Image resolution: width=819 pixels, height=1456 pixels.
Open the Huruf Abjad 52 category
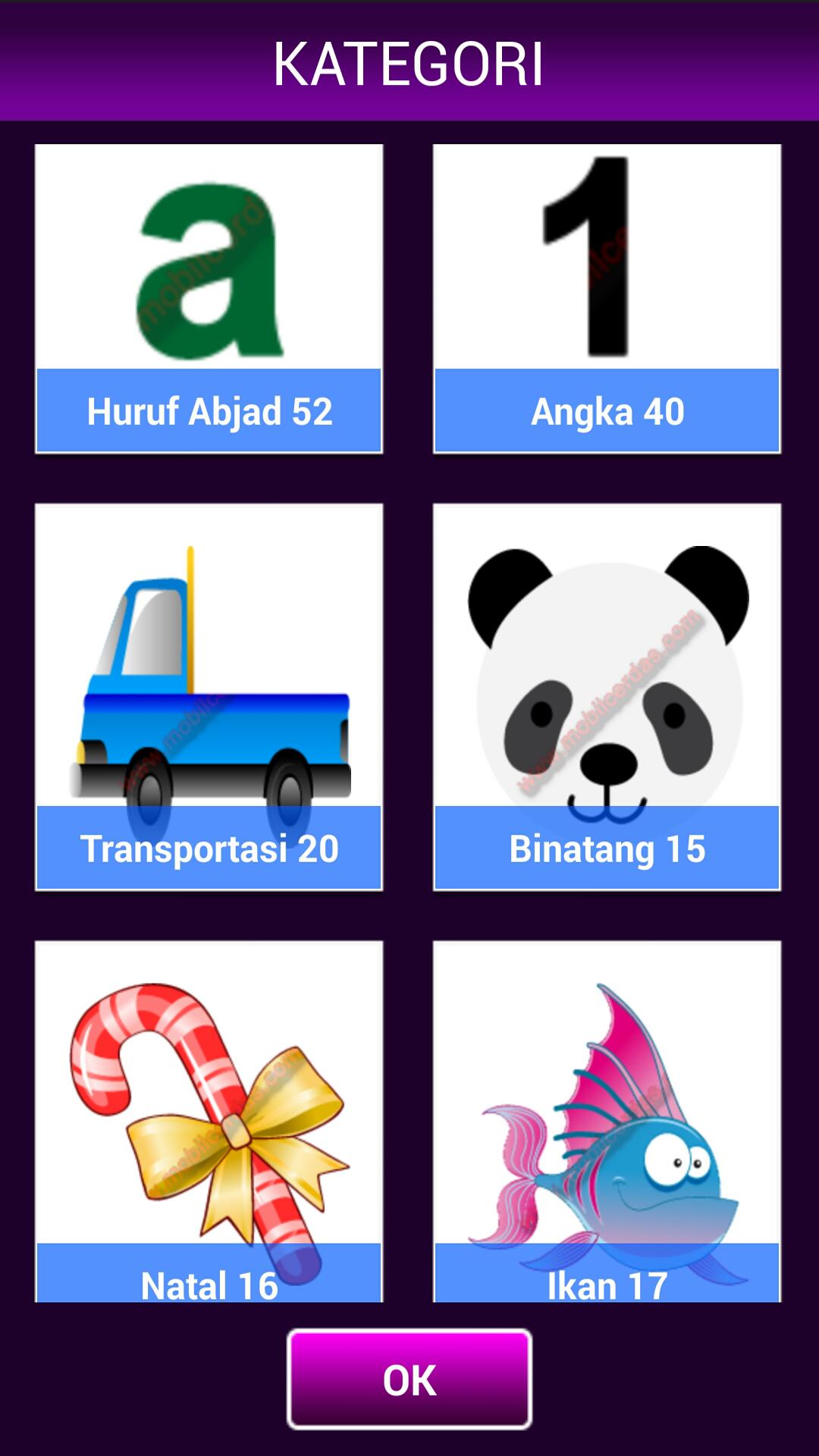tap(209, 299)
